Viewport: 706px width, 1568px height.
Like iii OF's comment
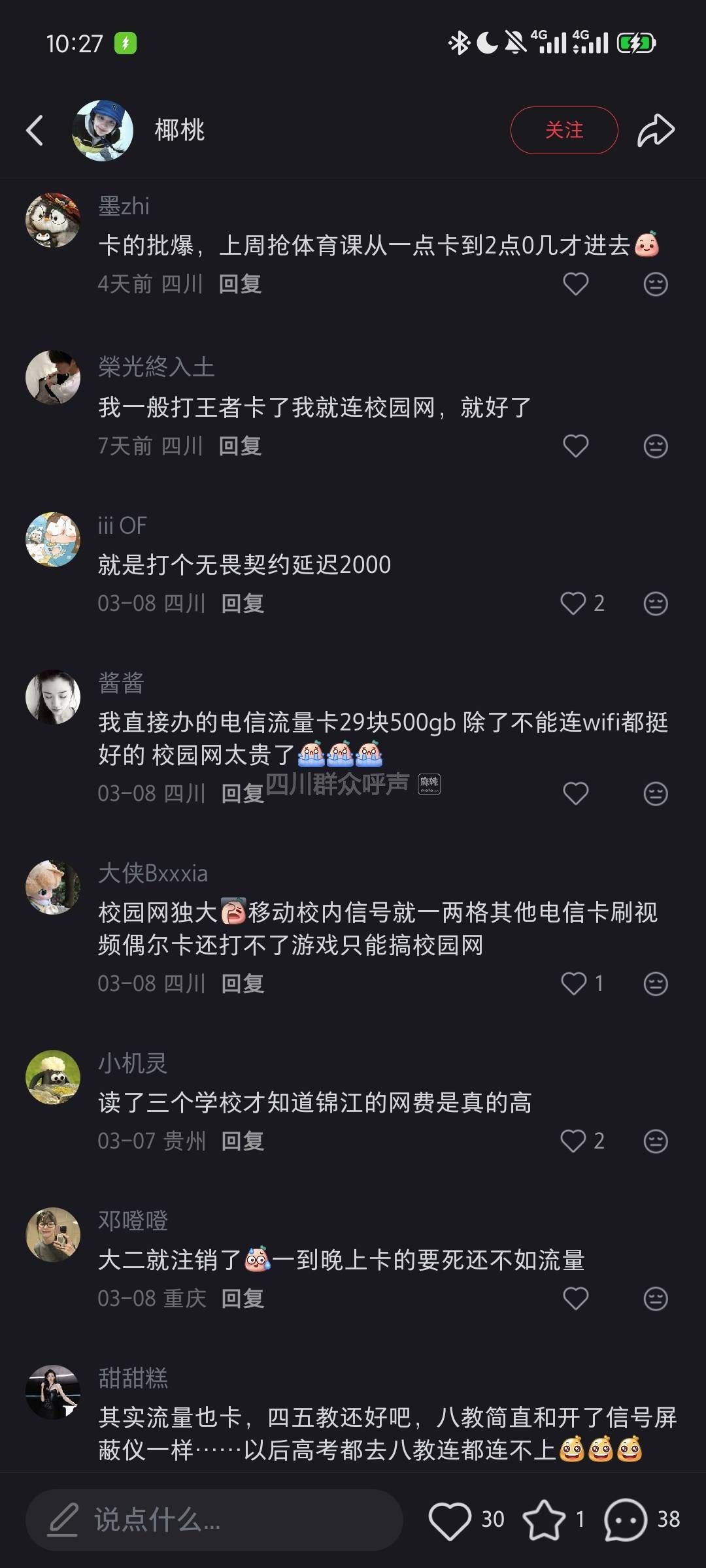point(574,603)
